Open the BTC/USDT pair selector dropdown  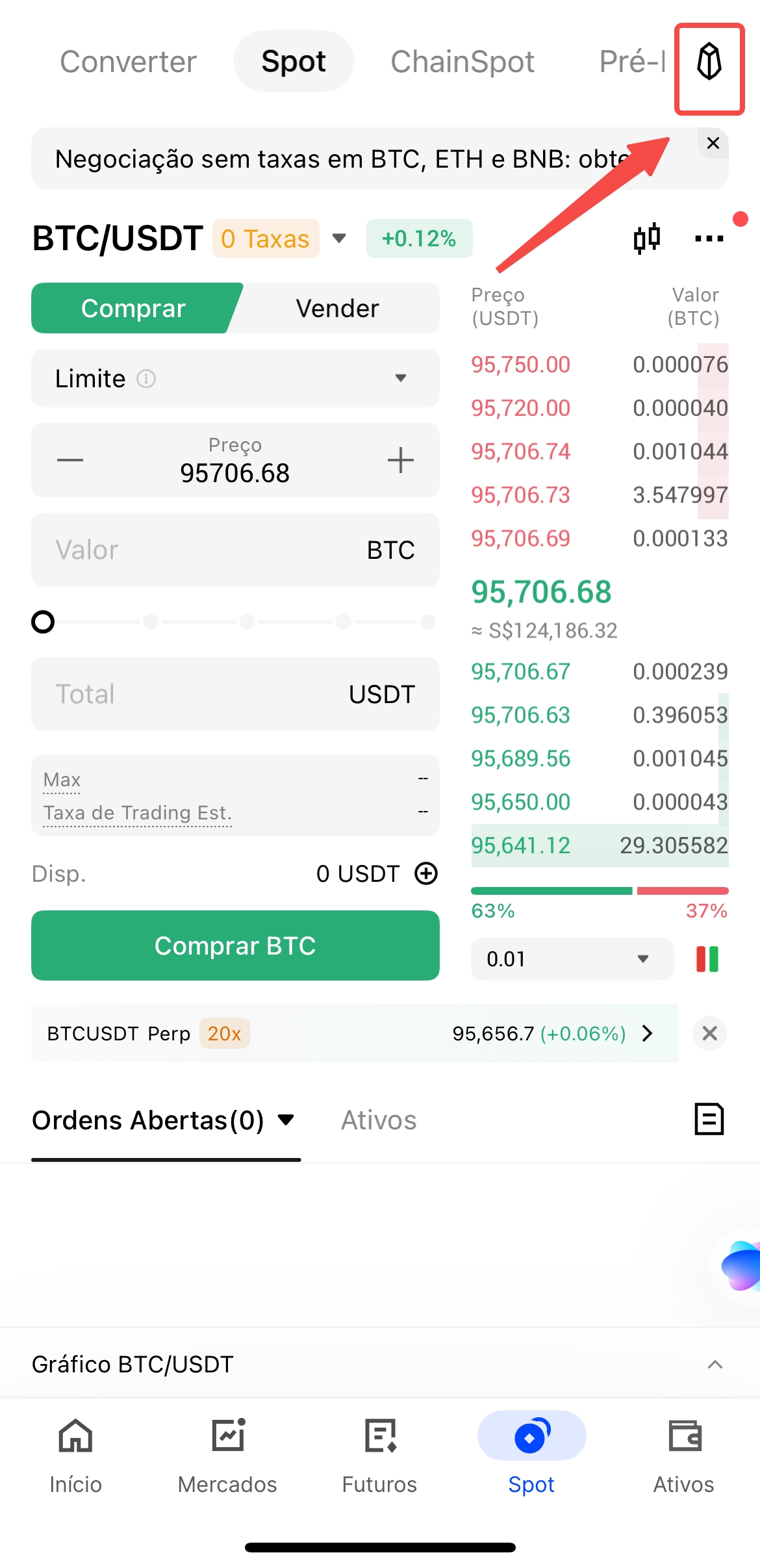[x=338, y=238]
